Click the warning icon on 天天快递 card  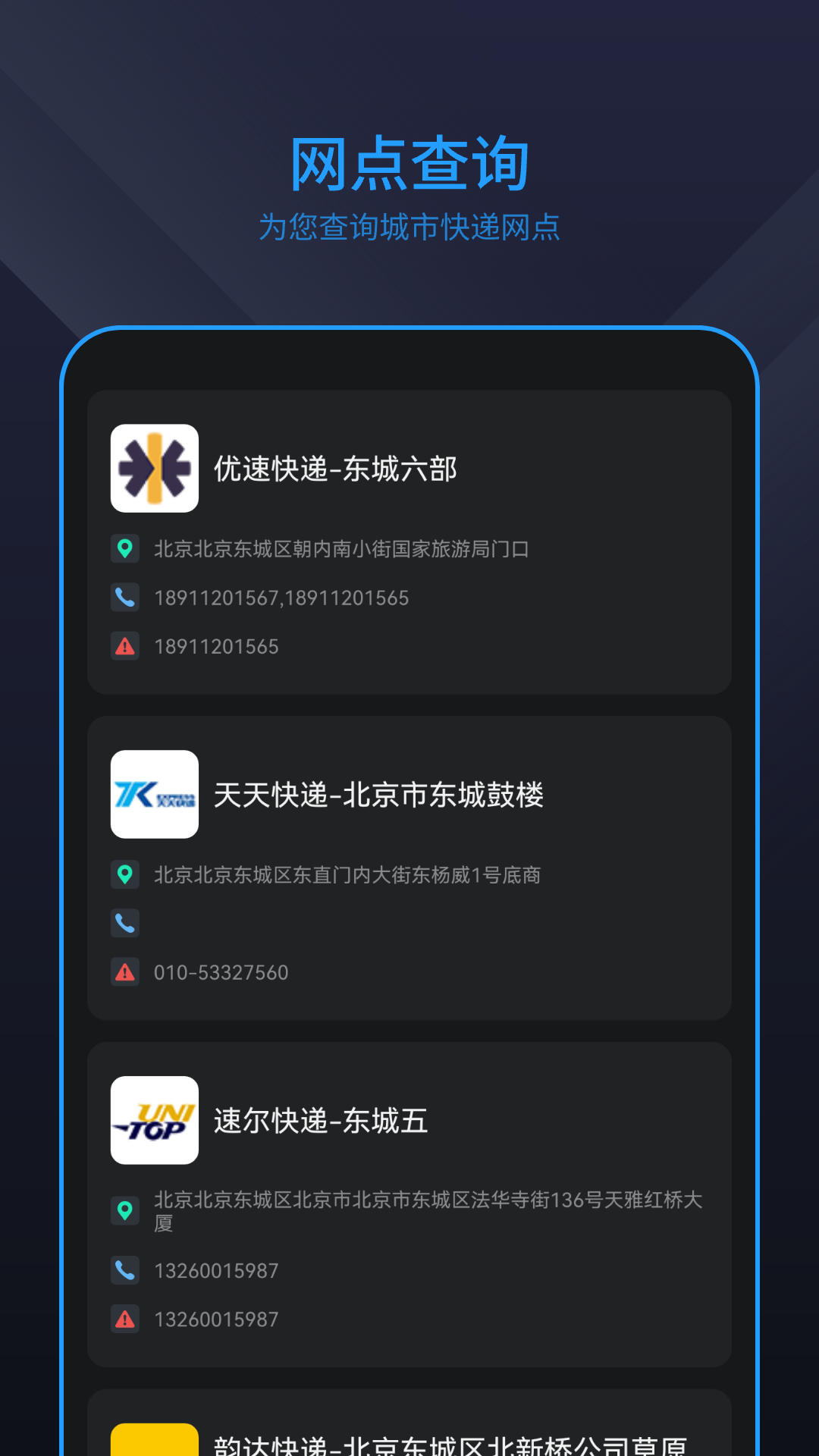coord(126,972)
